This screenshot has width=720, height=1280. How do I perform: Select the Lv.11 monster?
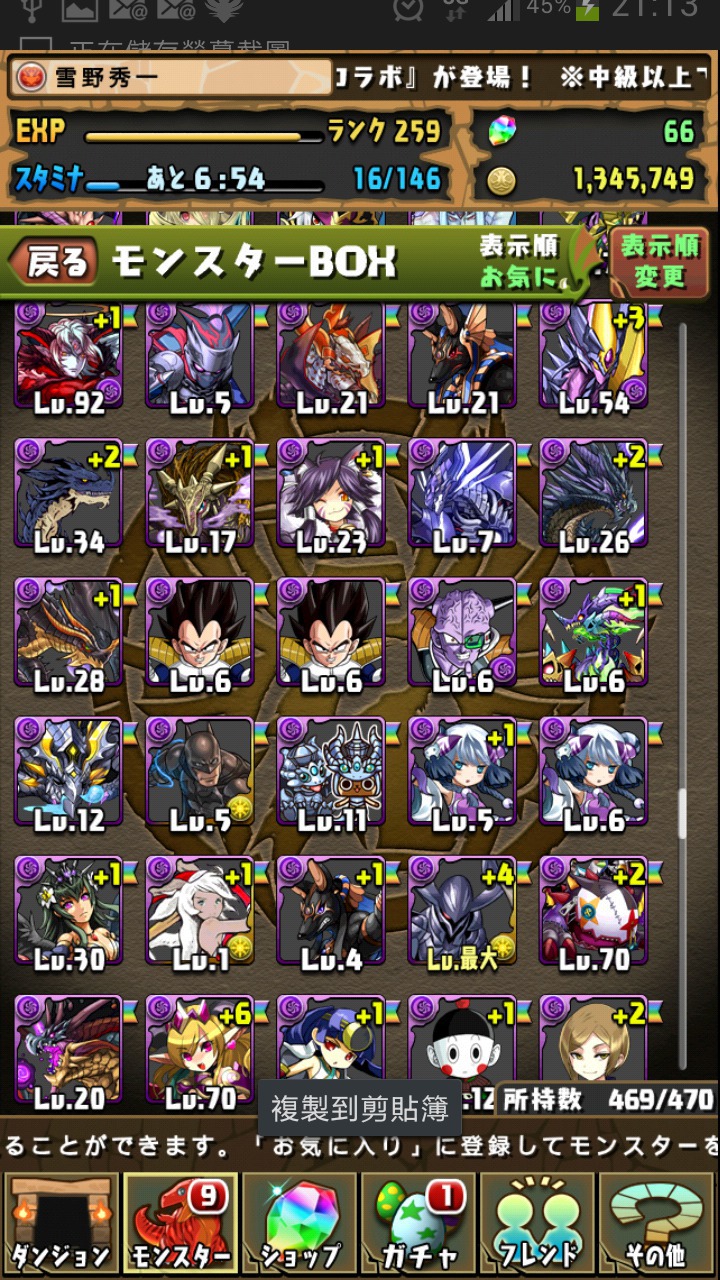pos(332,773)
